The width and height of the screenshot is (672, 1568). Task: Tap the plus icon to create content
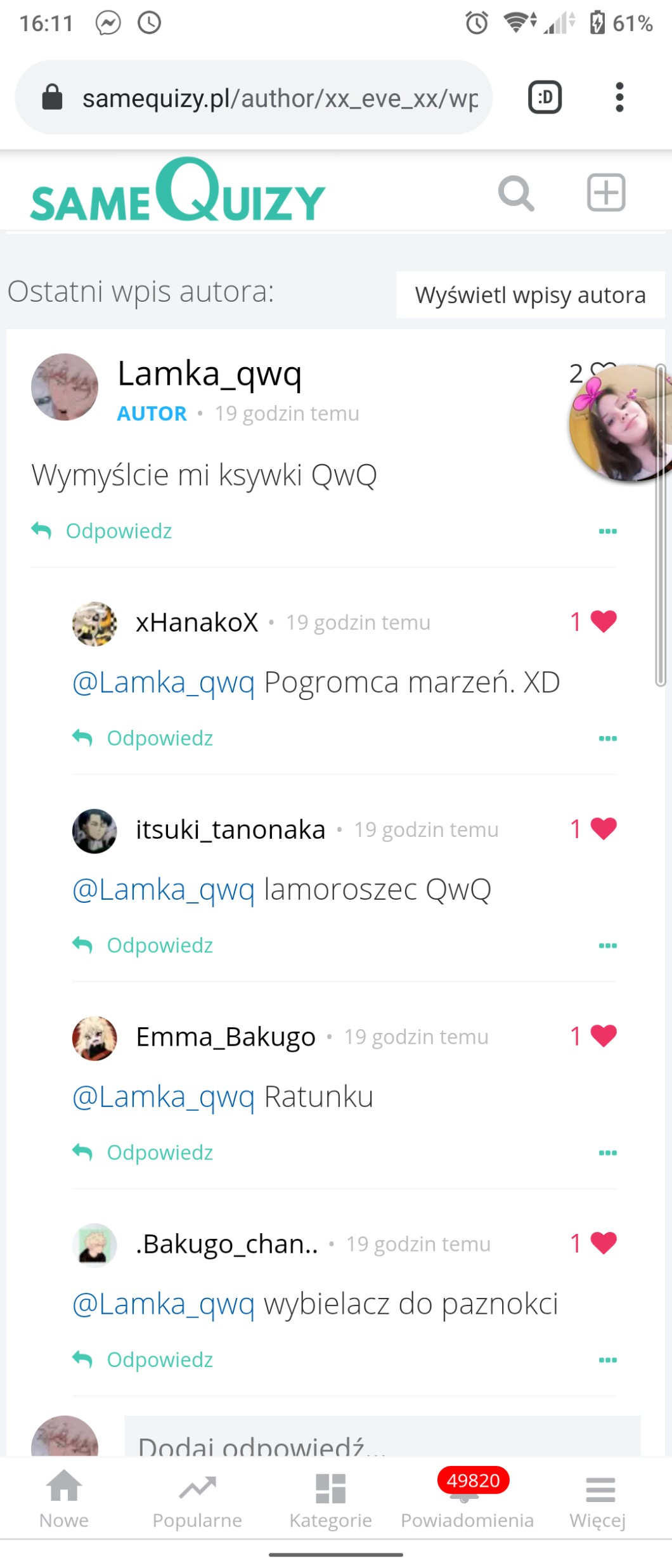(x=605, y=193)
